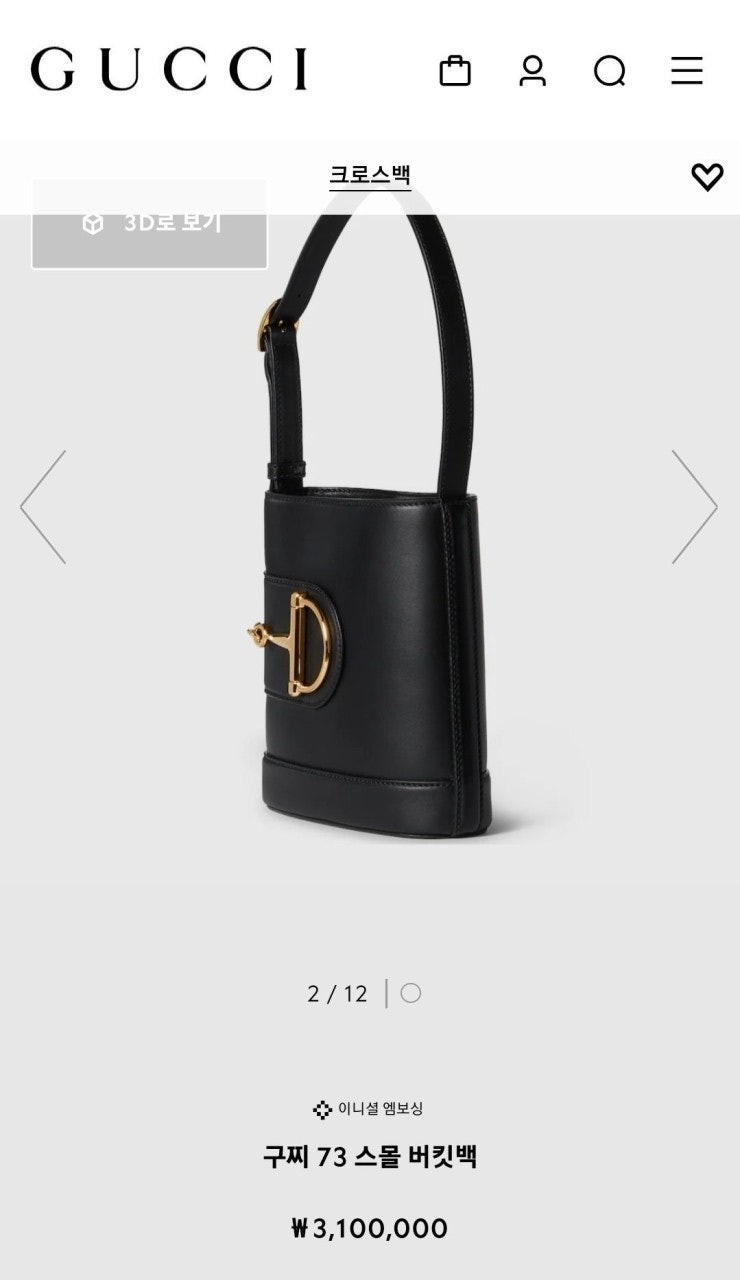Viewport: 740px width, 1280px height.
Task: Open the shopping bag
Action: tap(455, 71)
